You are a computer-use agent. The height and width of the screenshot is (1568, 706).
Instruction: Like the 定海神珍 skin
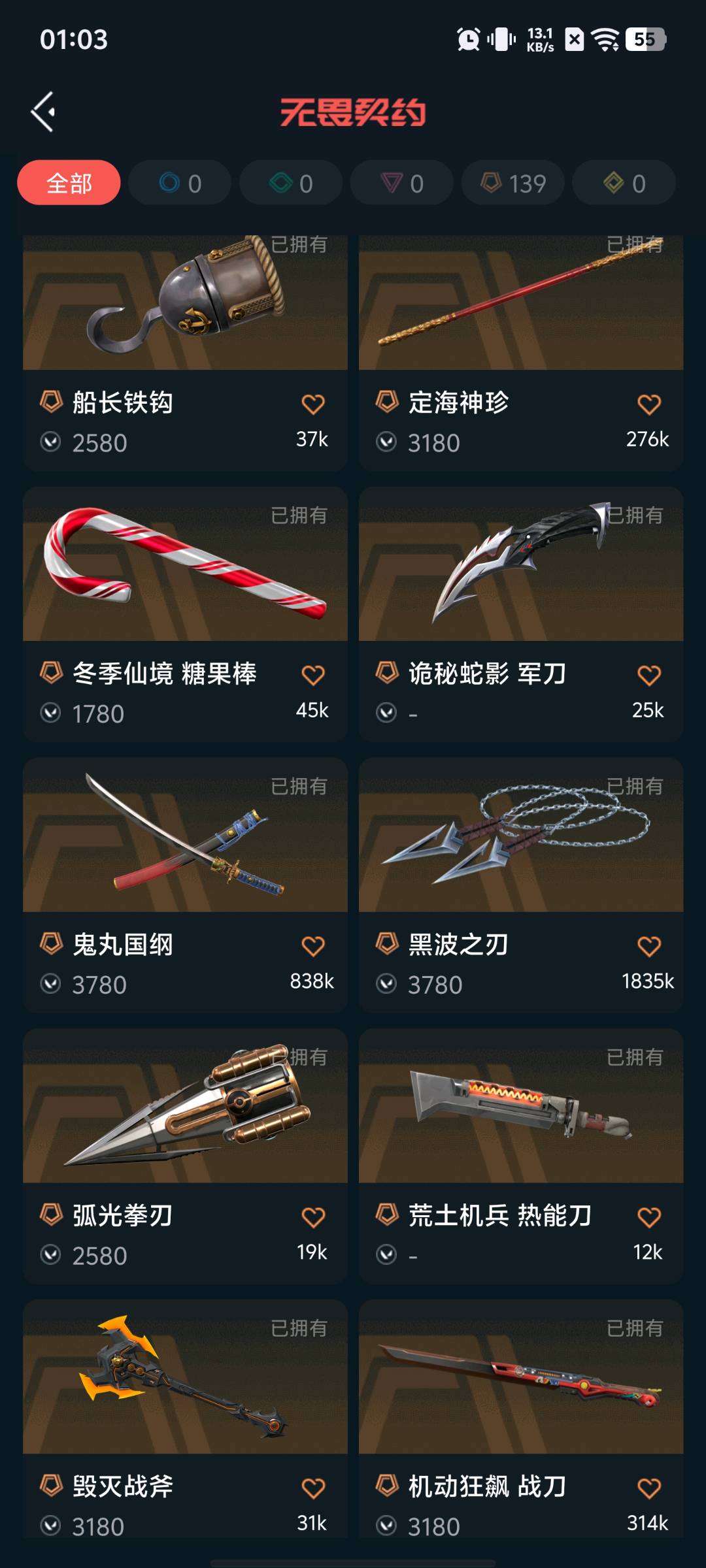649,404
